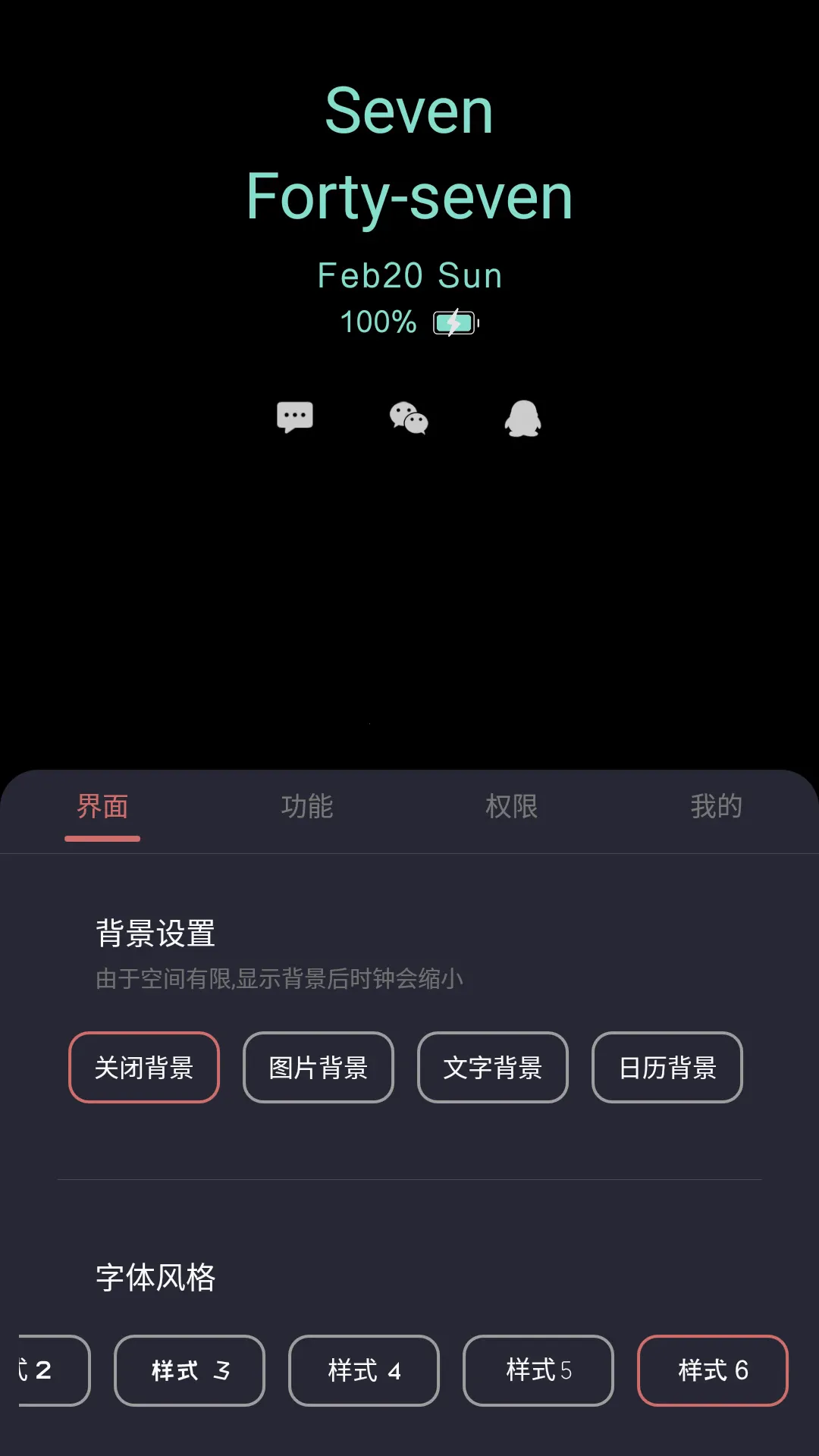Viewport: 819px width, 1456px height.
Task: Tap the WeChat notification icon
Action: point(409,418)
